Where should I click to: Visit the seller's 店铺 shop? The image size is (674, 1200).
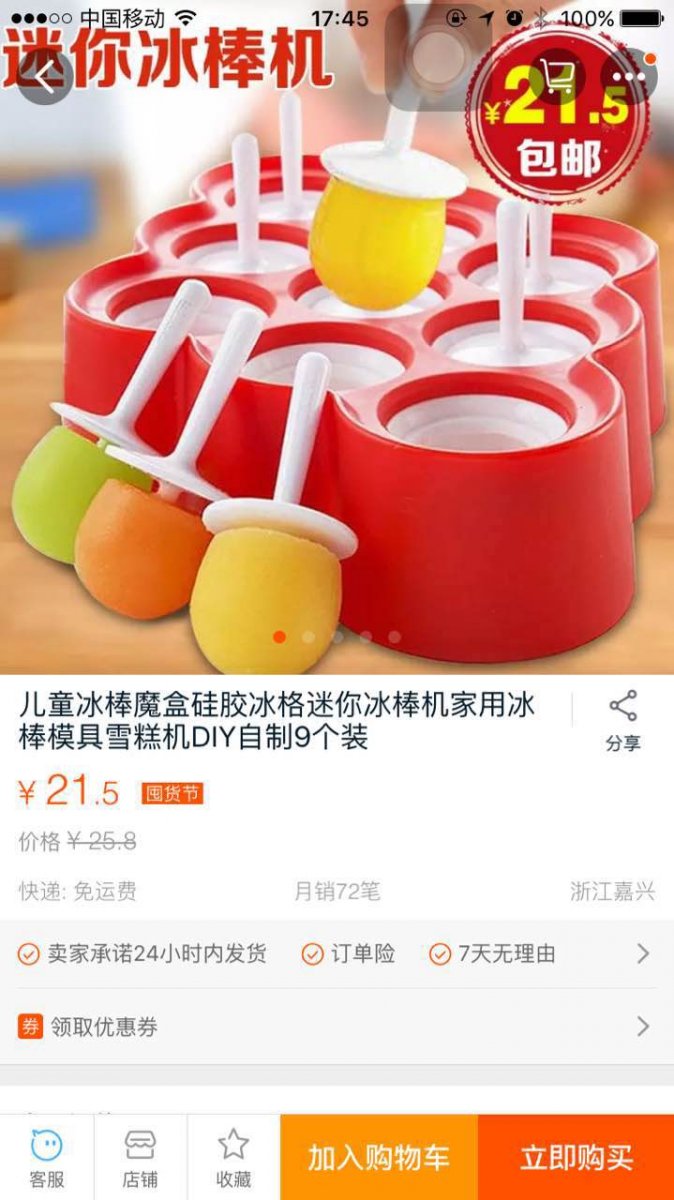[x=140, y=1157]
